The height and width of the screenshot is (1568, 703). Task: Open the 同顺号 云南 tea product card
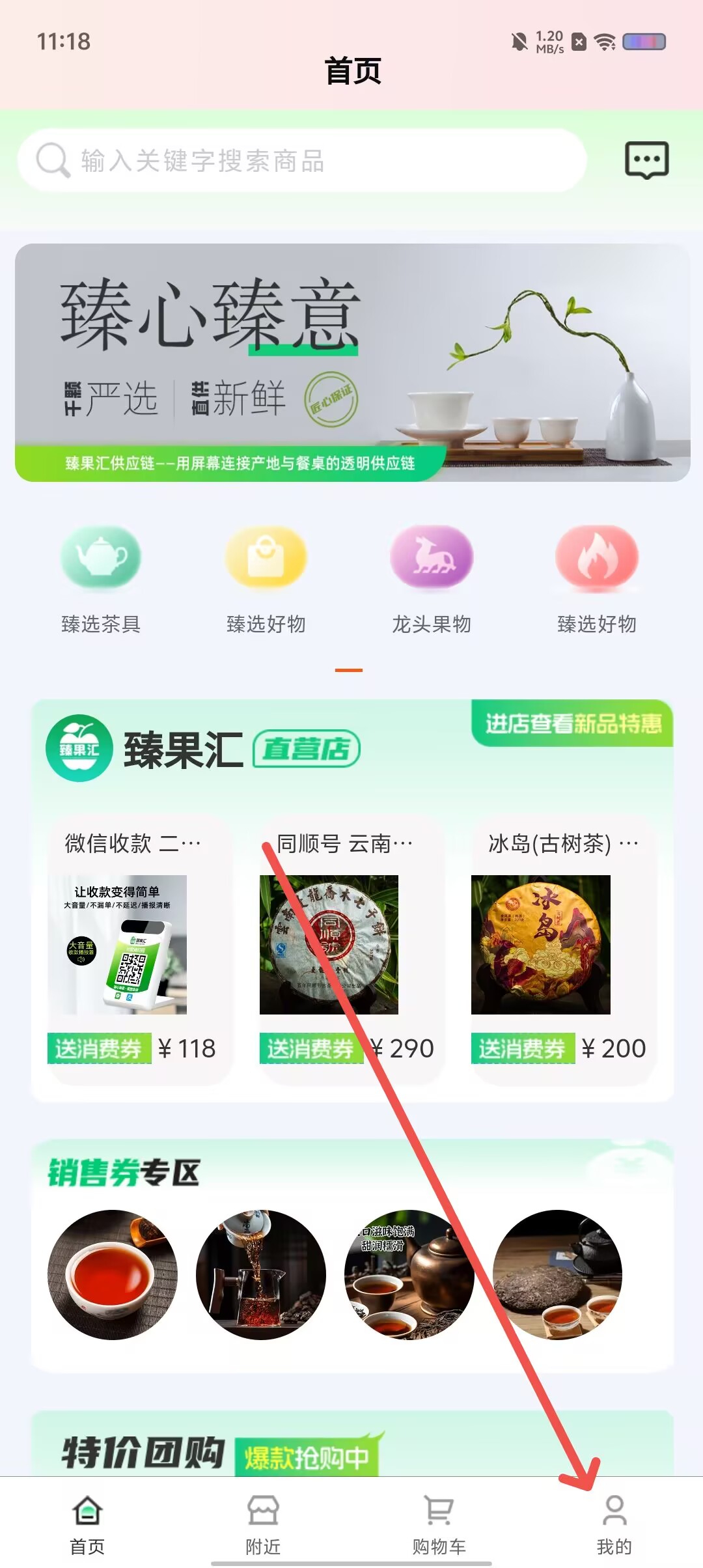point(345,947)
